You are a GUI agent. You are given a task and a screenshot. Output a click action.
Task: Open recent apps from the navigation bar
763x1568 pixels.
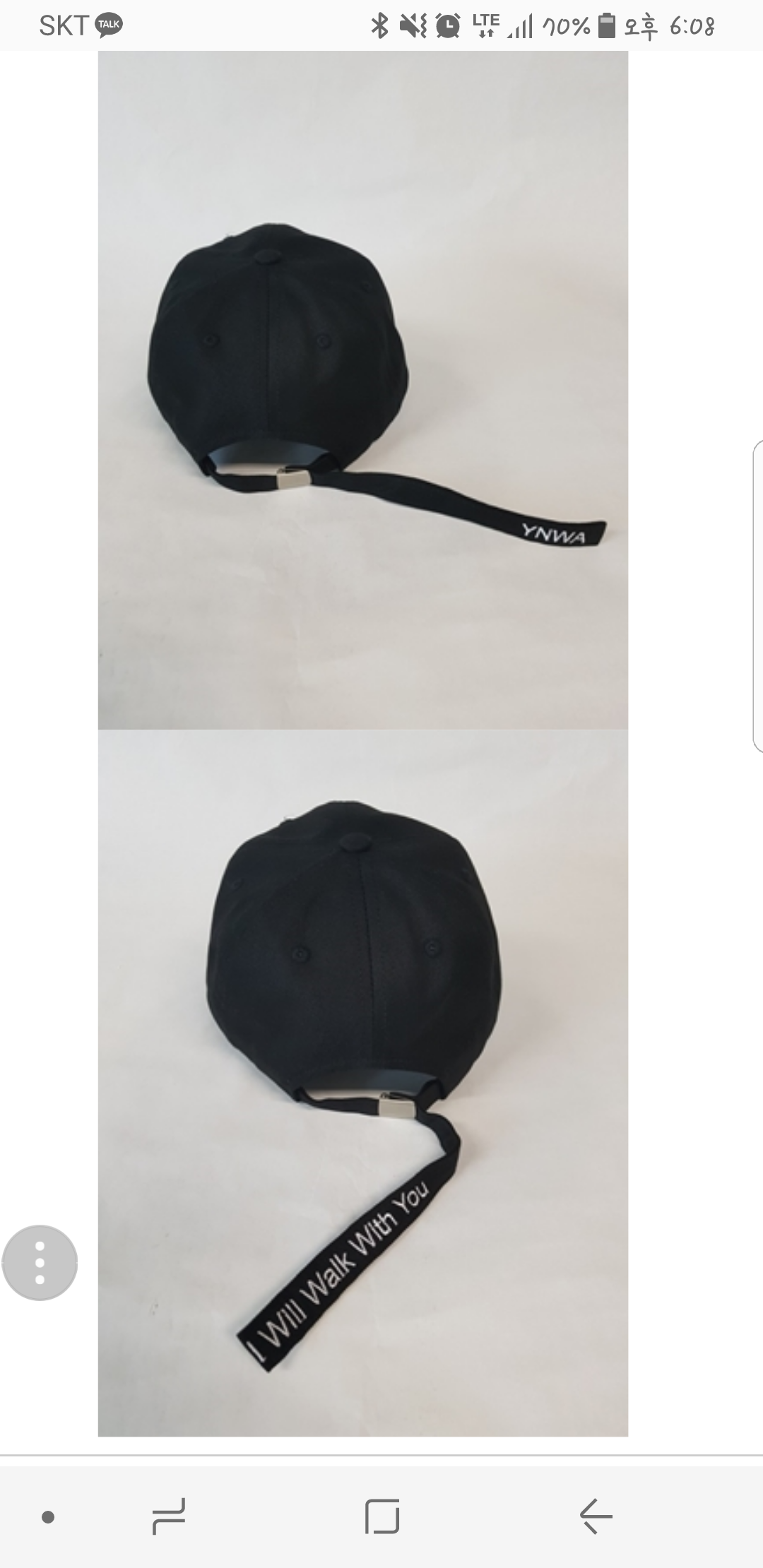(169, 1516)
